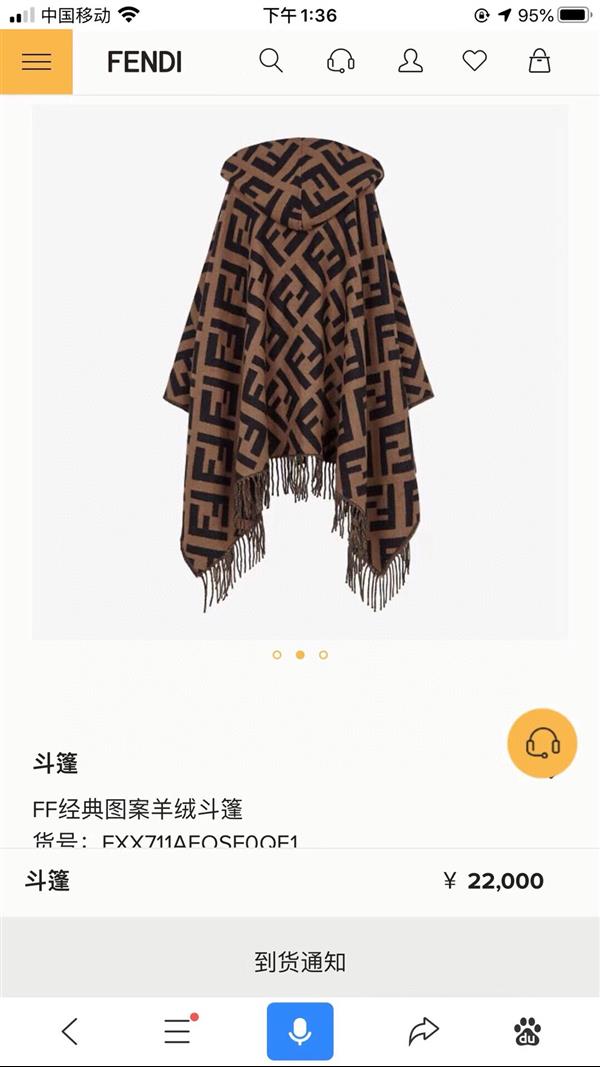Select the first image page dot
The height and width of the screenshot is (1067, 600).
(277, 655)
